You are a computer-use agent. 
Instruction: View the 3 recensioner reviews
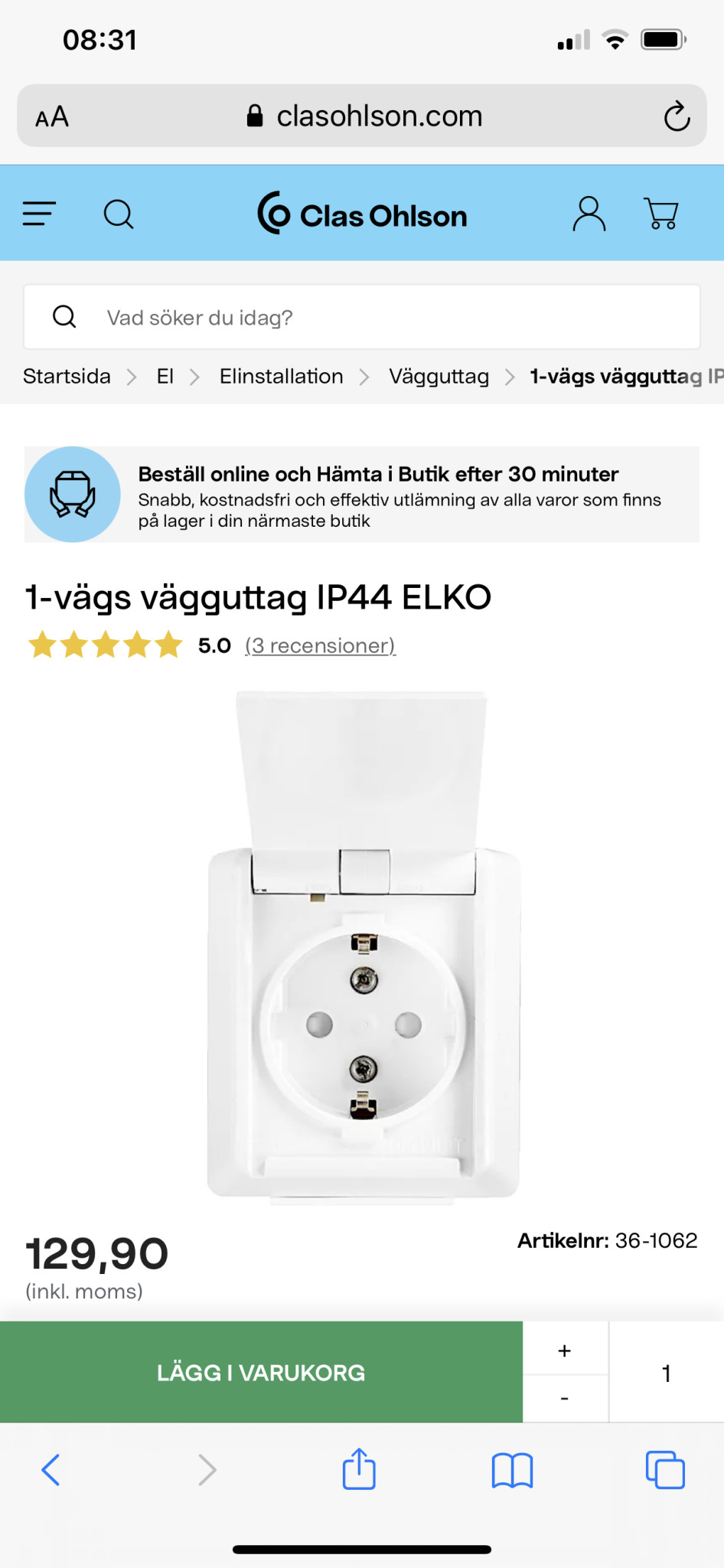coord(320,645)
